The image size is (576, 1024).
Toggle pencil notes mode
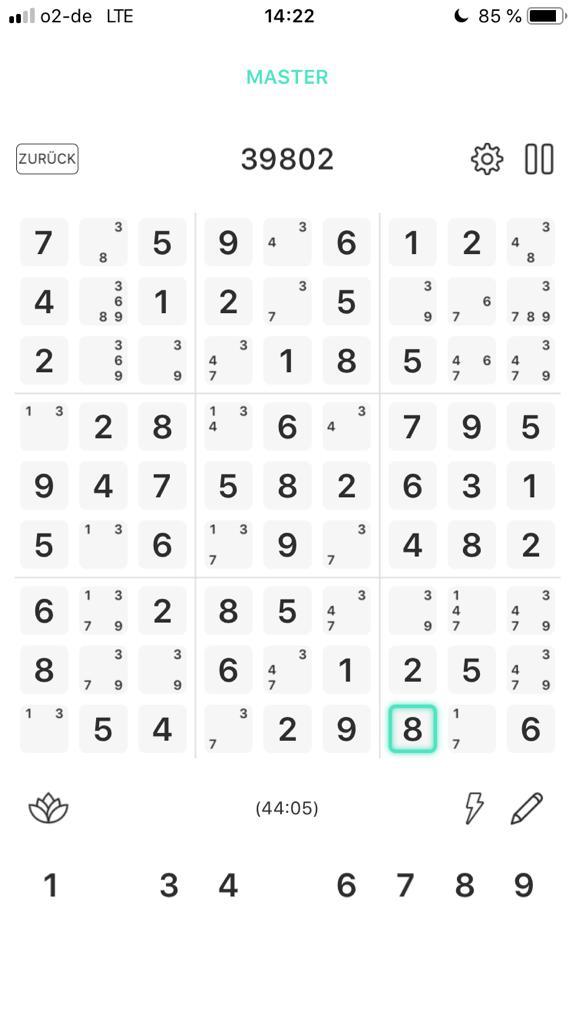(526, 808)
